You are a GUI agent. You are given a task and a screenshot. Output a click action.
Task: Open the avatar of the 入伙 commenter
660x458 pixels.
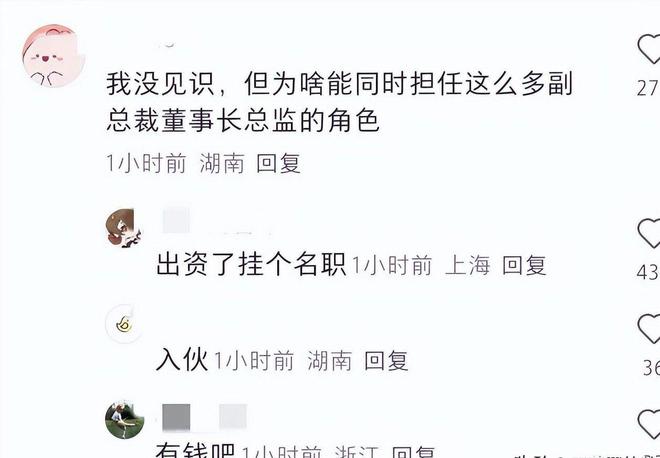point(124,323)
